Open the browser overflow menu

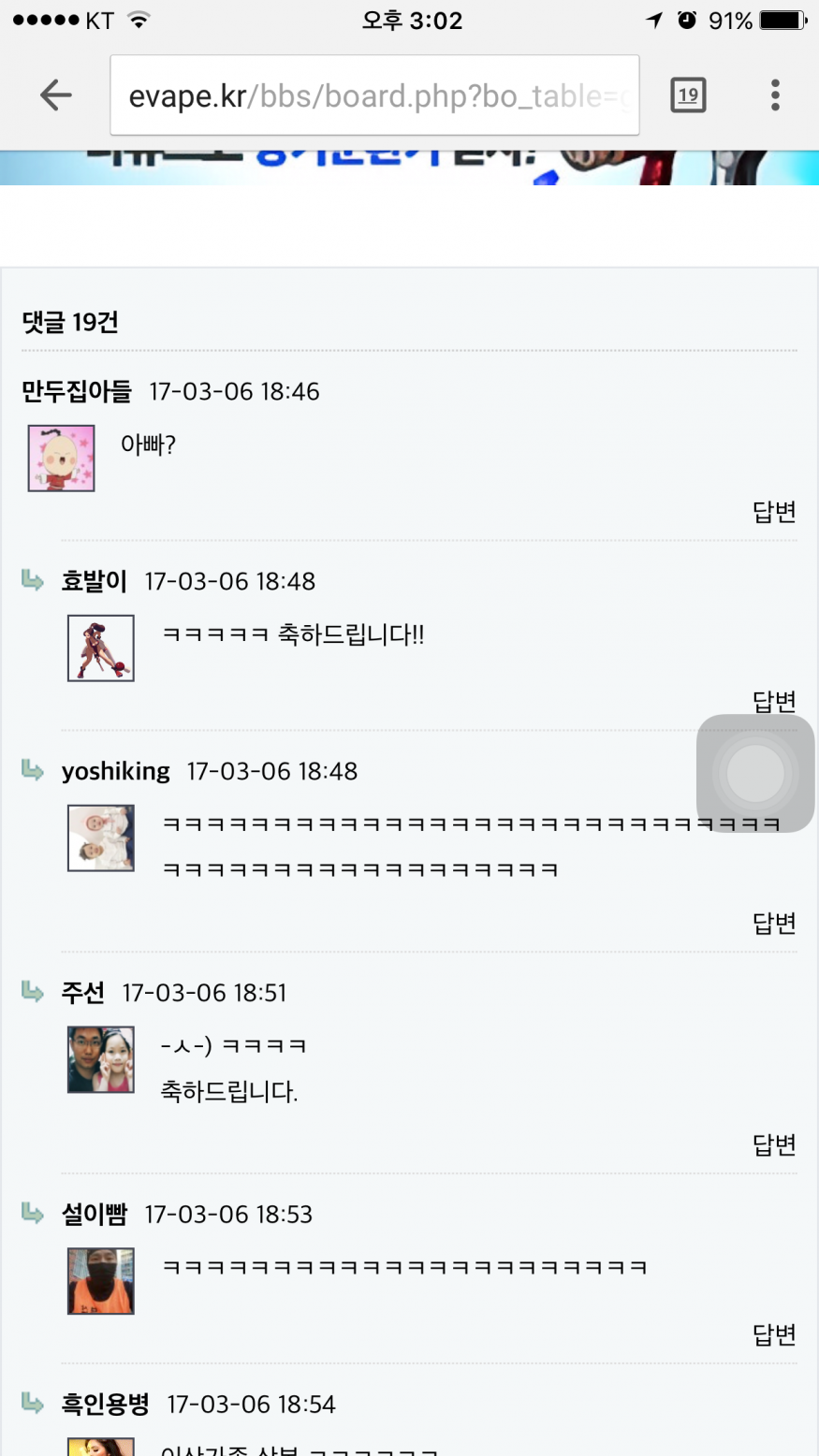[775, 95]
